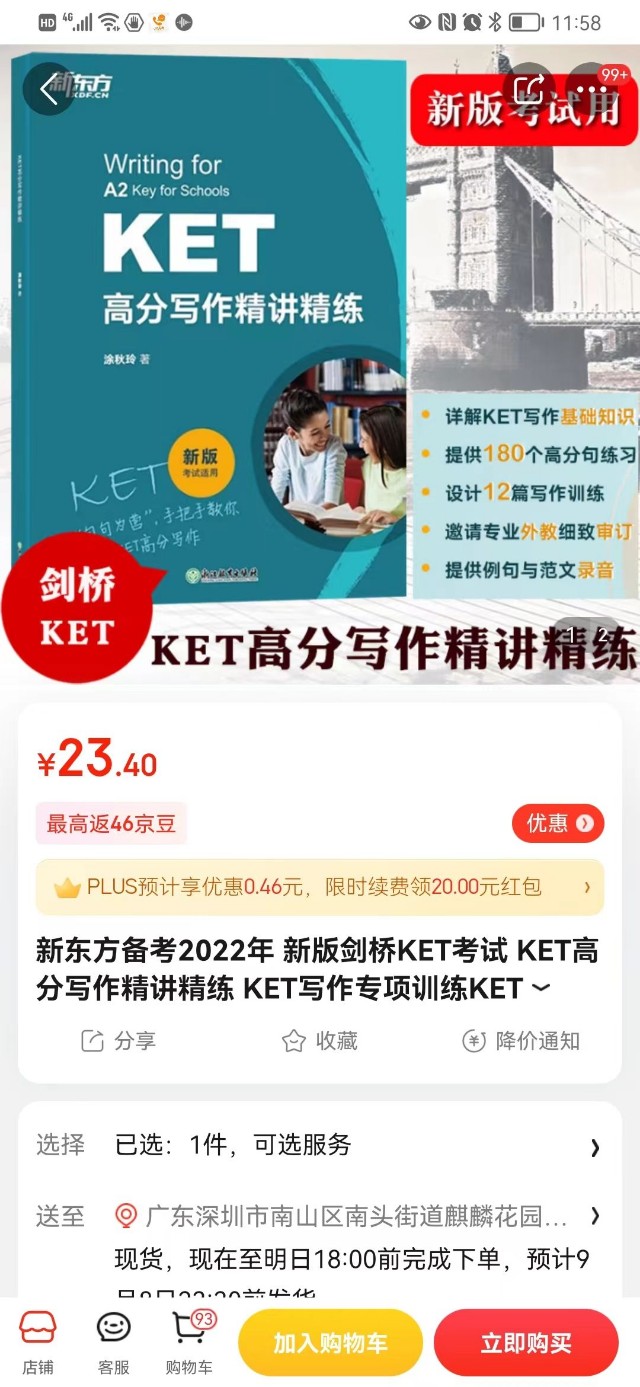Contact 客服 customer service
Image resolution: width=640 pixels, height=1387 pixels.
(113, 1344)
